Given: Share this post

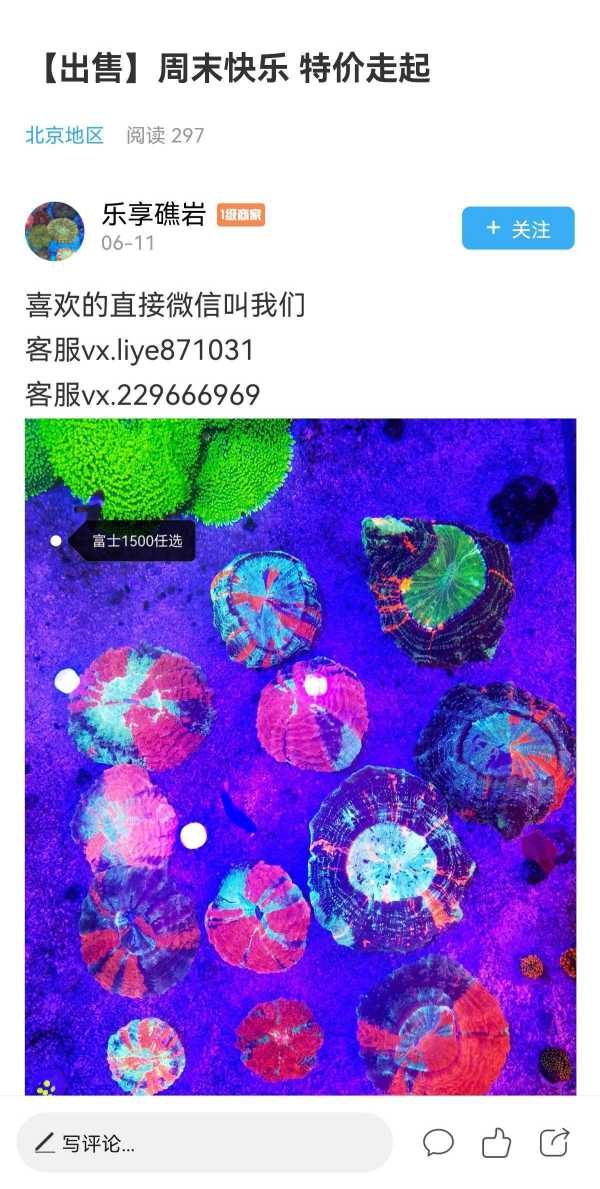Looking at the screenshot, I should point(554,1143).
